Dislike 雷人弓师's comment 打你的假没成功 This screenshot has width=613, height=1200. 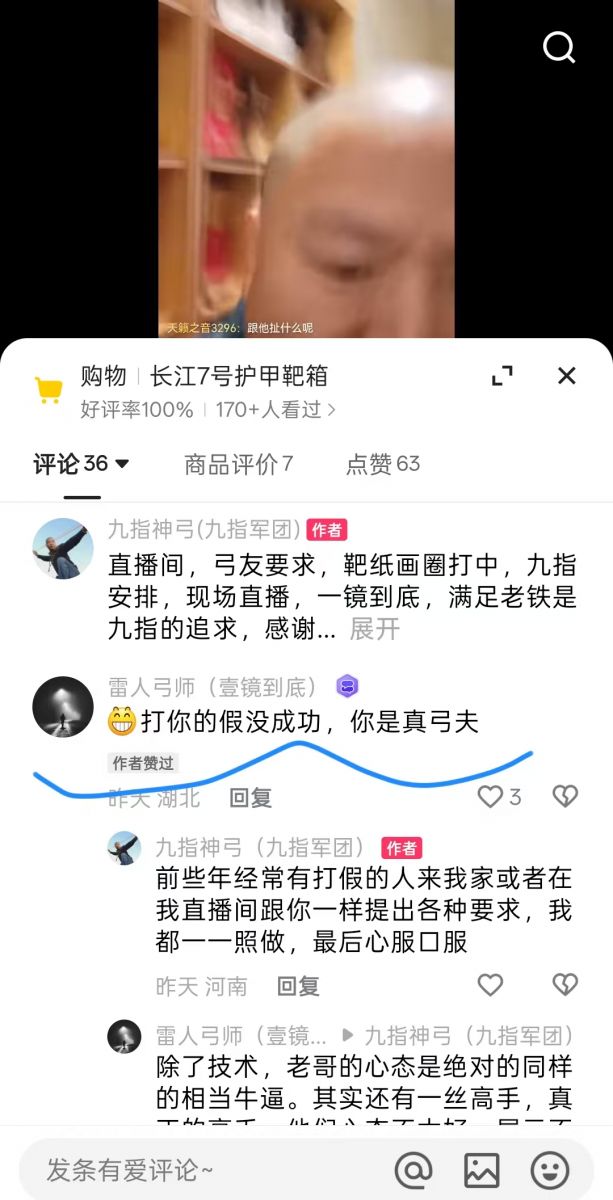tap(565, 797)
